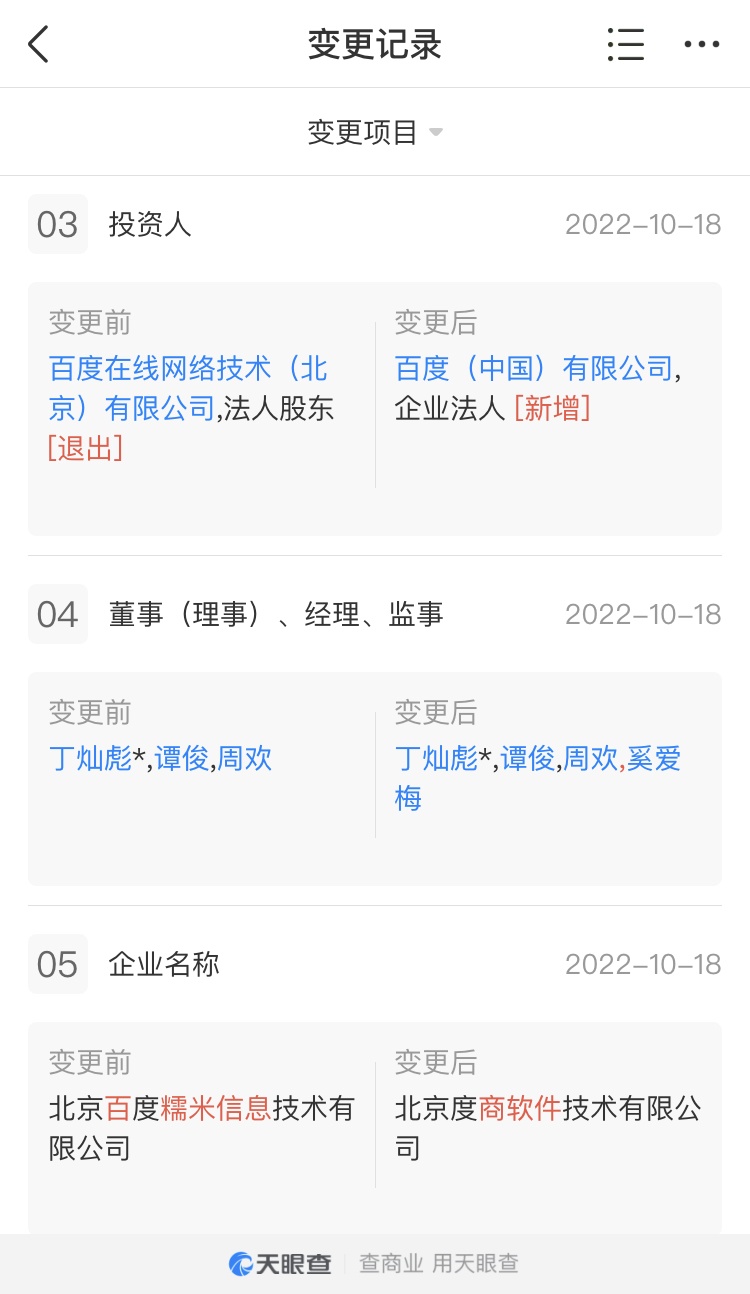The width and height of the screenshot is (750, 1294).
Task: Expand the 变更项目 filter dropdown
Action: (x=374, y=132)
